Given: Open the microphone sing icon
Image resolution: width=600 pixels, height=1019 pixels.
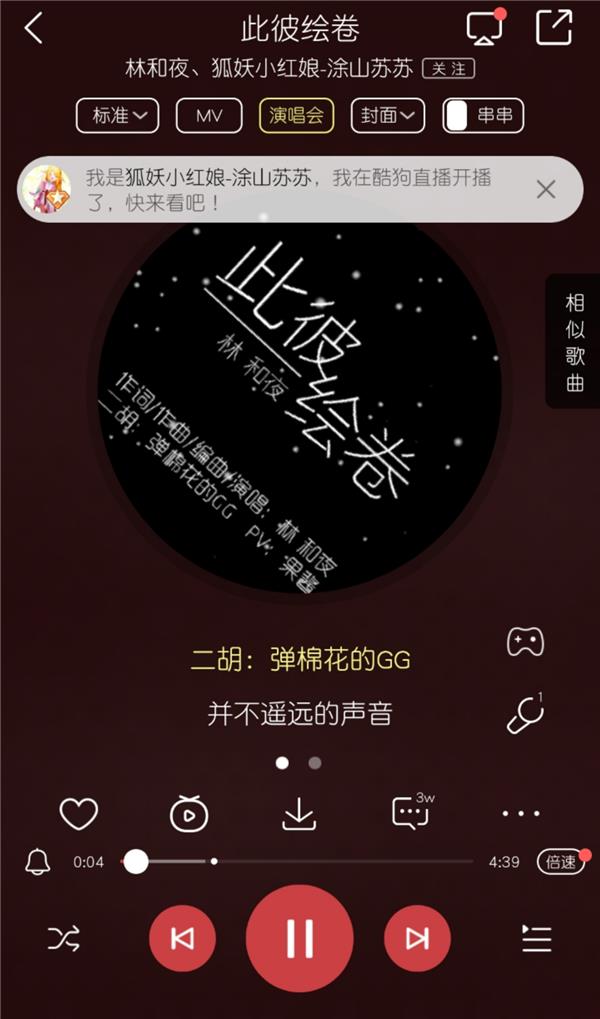Looking at the screenshot, I should (x=525, y=714).
